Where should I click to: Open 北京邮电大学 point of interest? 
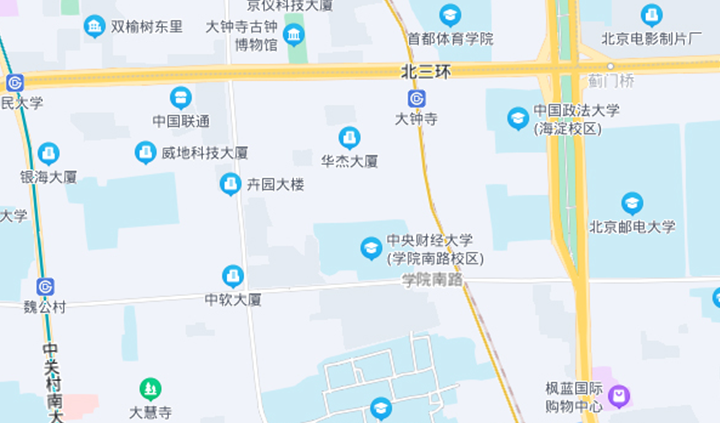point(632,203)
